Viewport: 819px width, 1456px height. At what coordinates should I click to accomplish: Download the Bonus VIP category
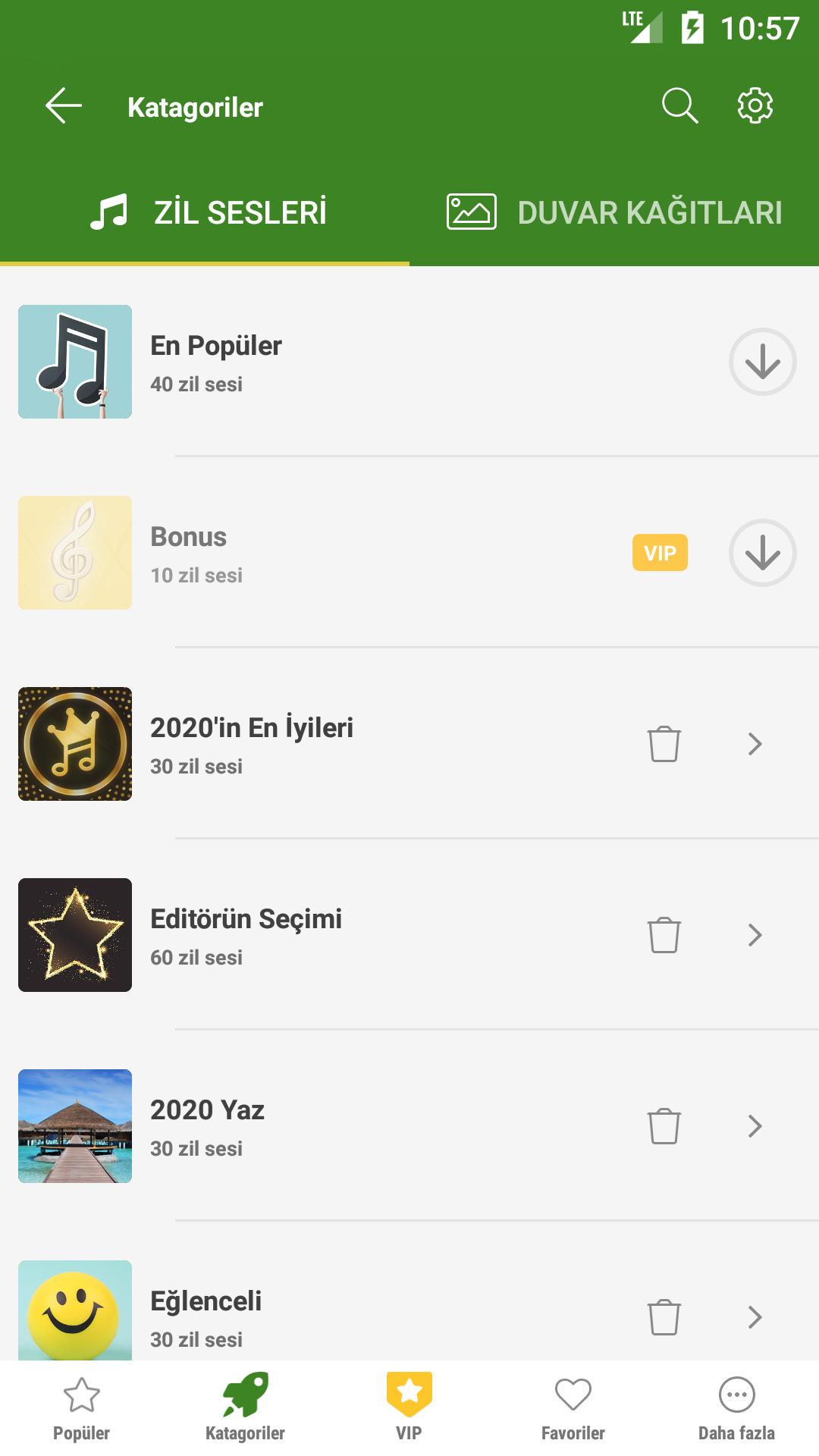pyautogui.click(x=762, y=553)
